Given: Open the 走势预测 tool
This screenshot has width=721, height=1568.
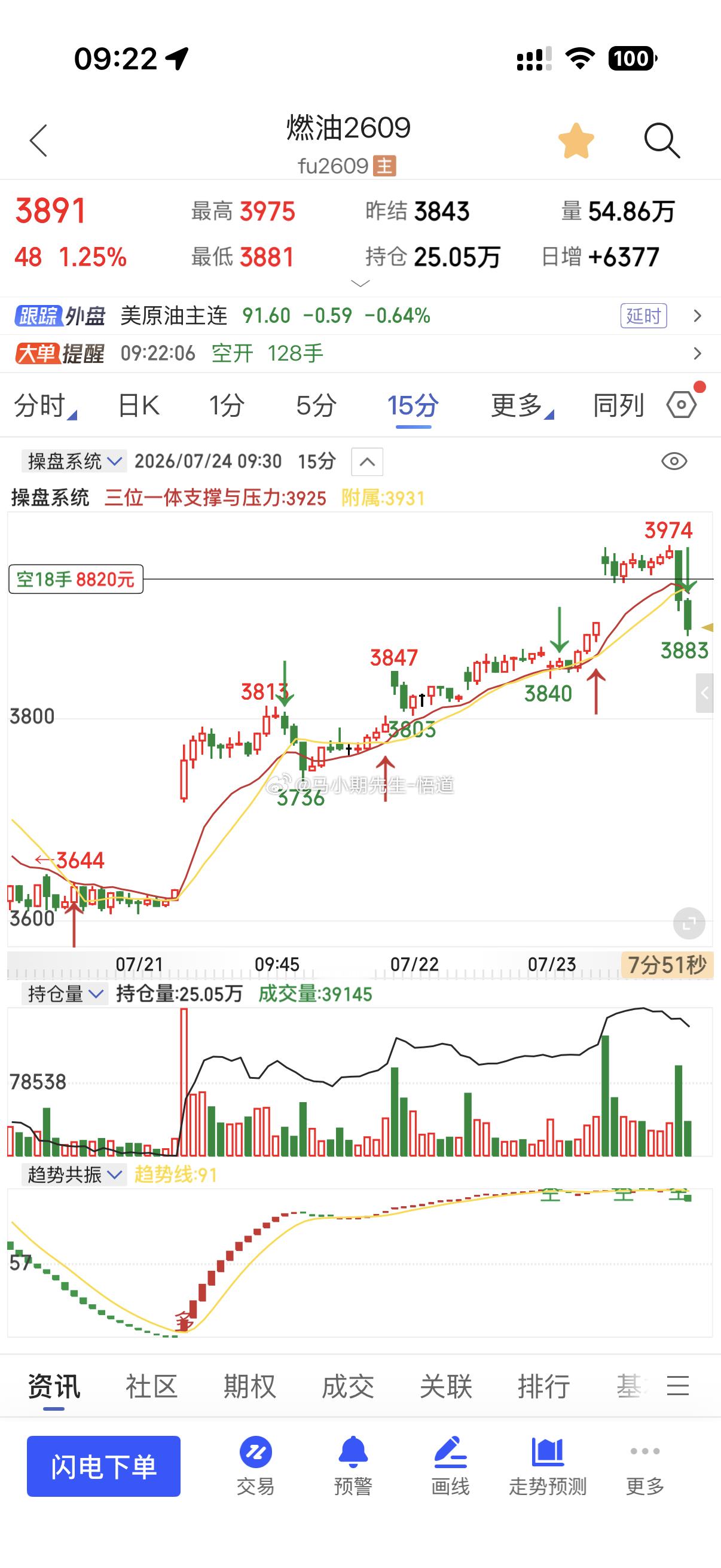Looking at the screenshot, I should [548, 1466].
